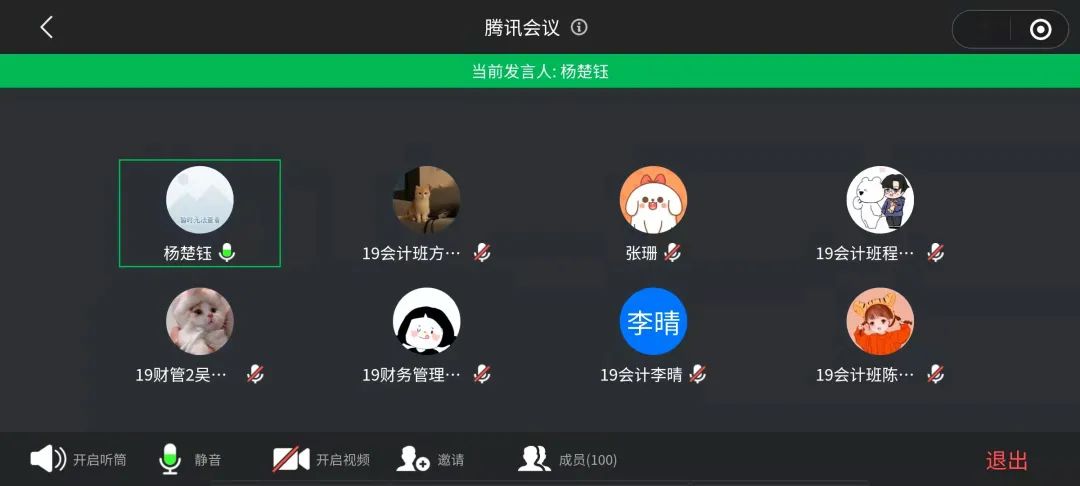Go back using the top-left arrow
Screen dimensions: 1080x486
46,28
